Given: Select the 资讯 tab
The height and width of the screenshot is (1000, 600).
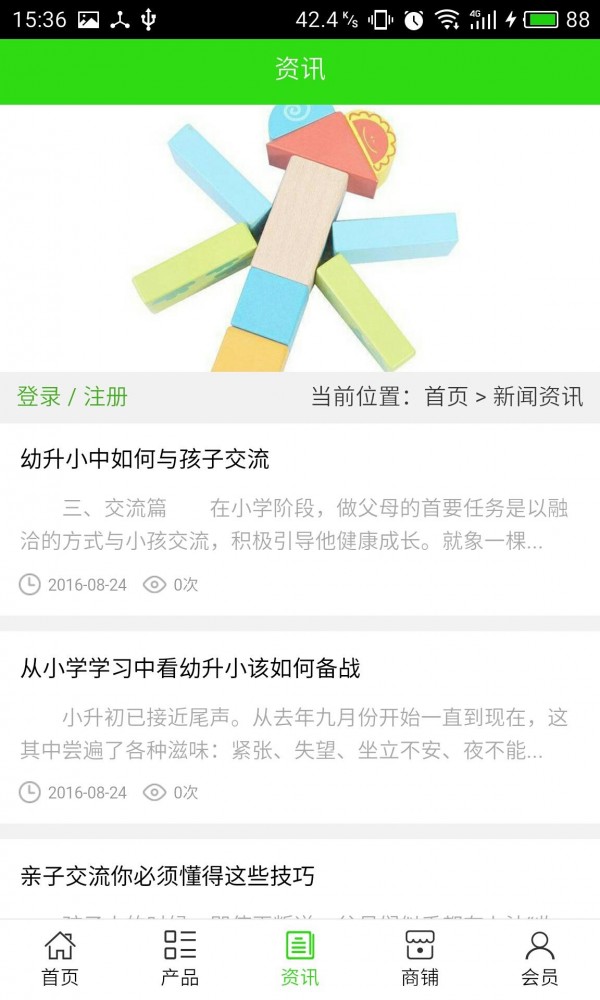Looking at the screenshot, I should click(300, 958).
